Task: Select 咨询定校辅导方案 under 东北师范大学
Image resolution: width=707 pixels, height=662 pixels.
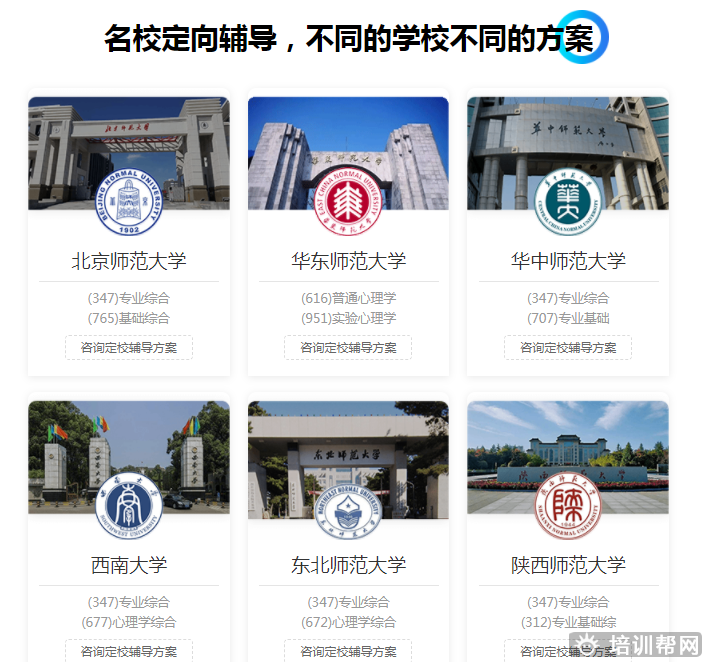Action: click(x=348, y=651)
